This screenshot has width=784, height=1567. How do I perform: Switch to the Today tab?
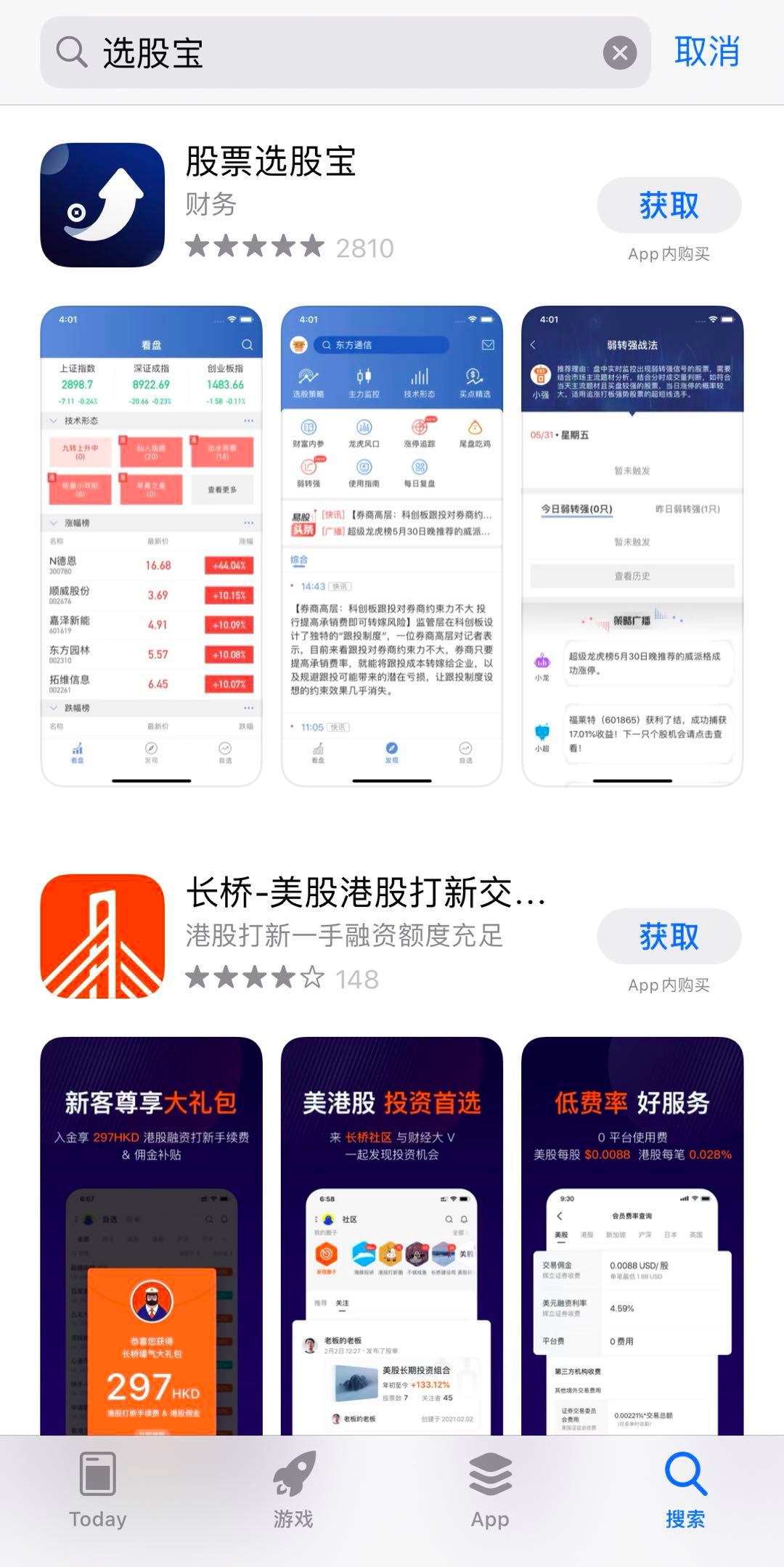pyautogui.click(x=98, y=1489)
